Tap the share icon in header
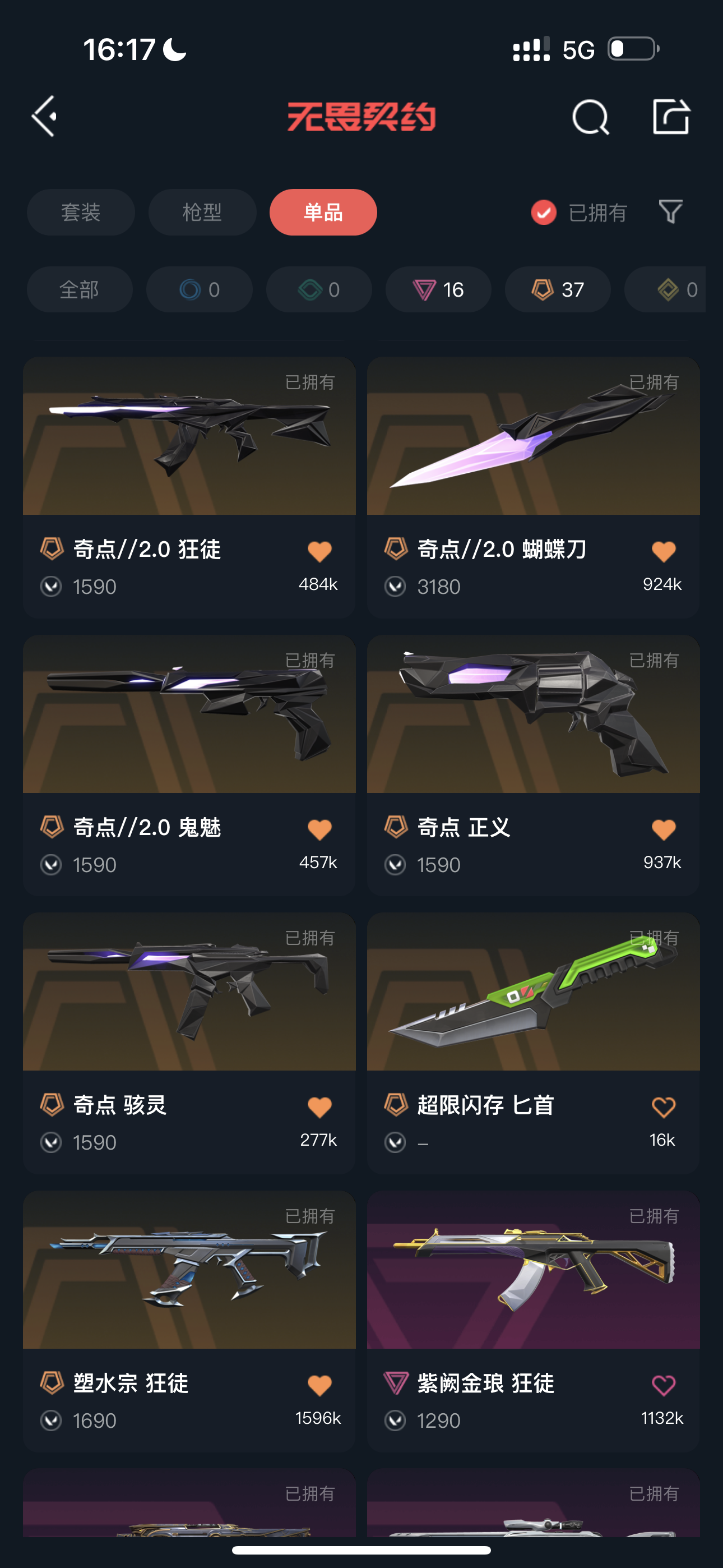Image resolution: width=723 pixels, height=1568 pixels. [x=671, y=116]
